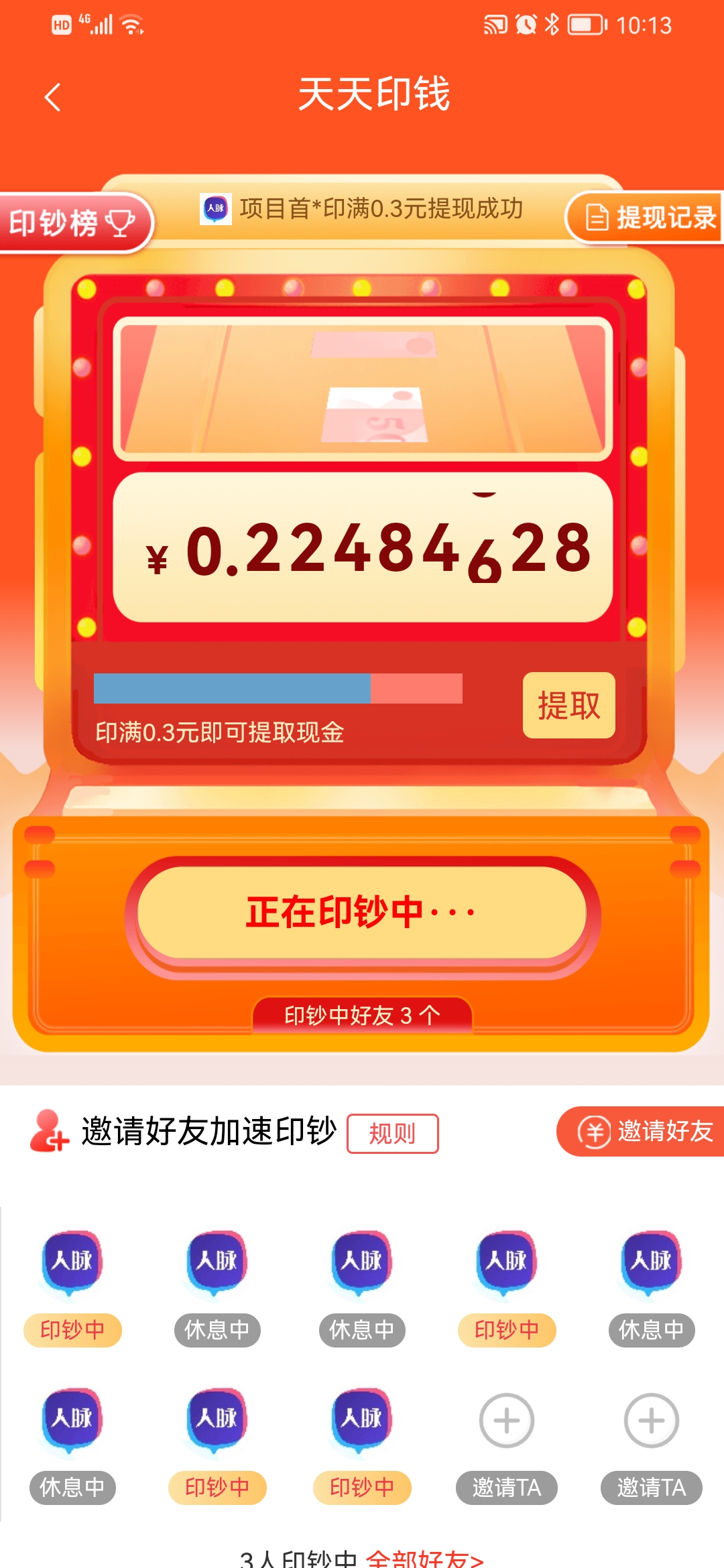This screenshot has width=724, height=1568.
Task: Tap the 人脉 icon in the scrolling notice banner
Action: click(215, 210)
